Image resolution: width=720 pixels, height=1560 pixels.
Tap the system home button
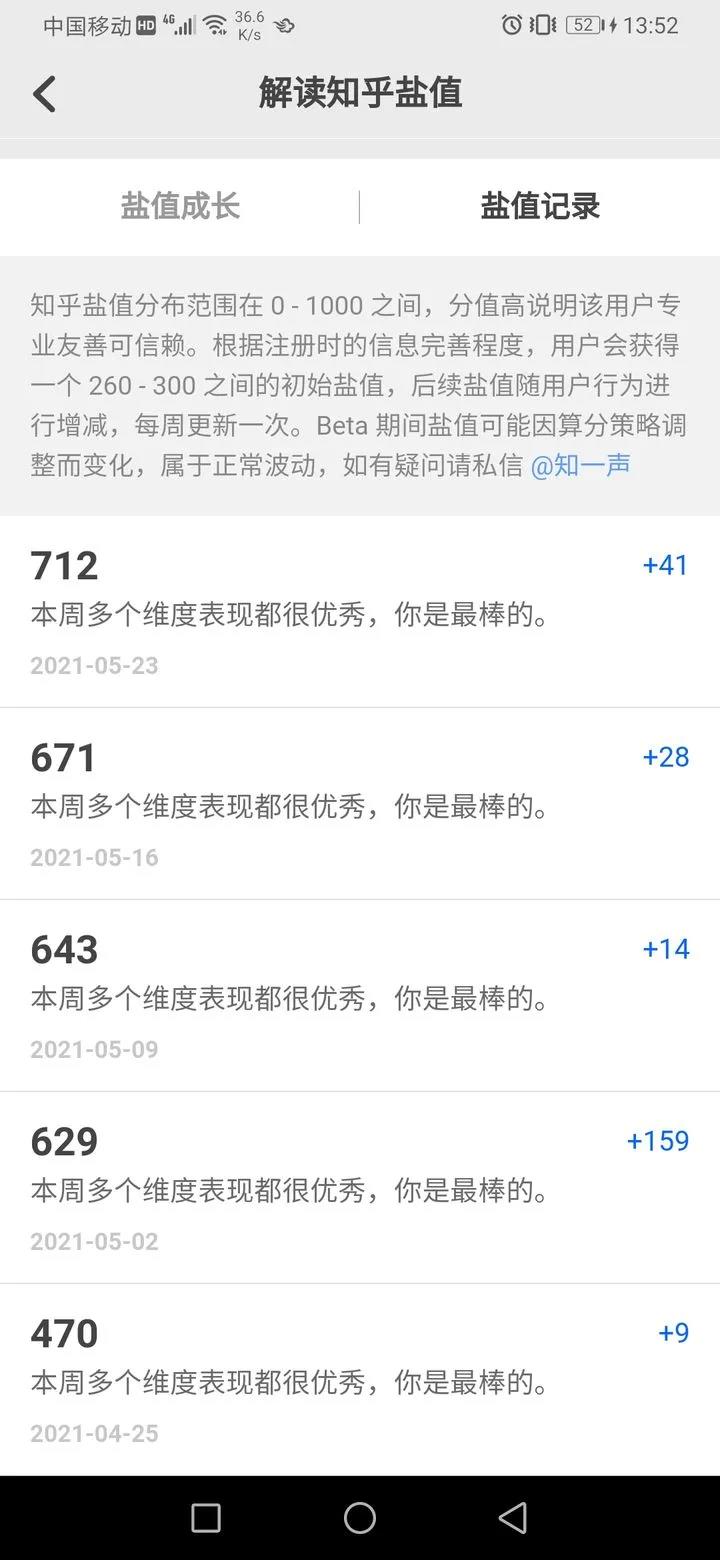pyautogui.click(x=360, y=1518)
